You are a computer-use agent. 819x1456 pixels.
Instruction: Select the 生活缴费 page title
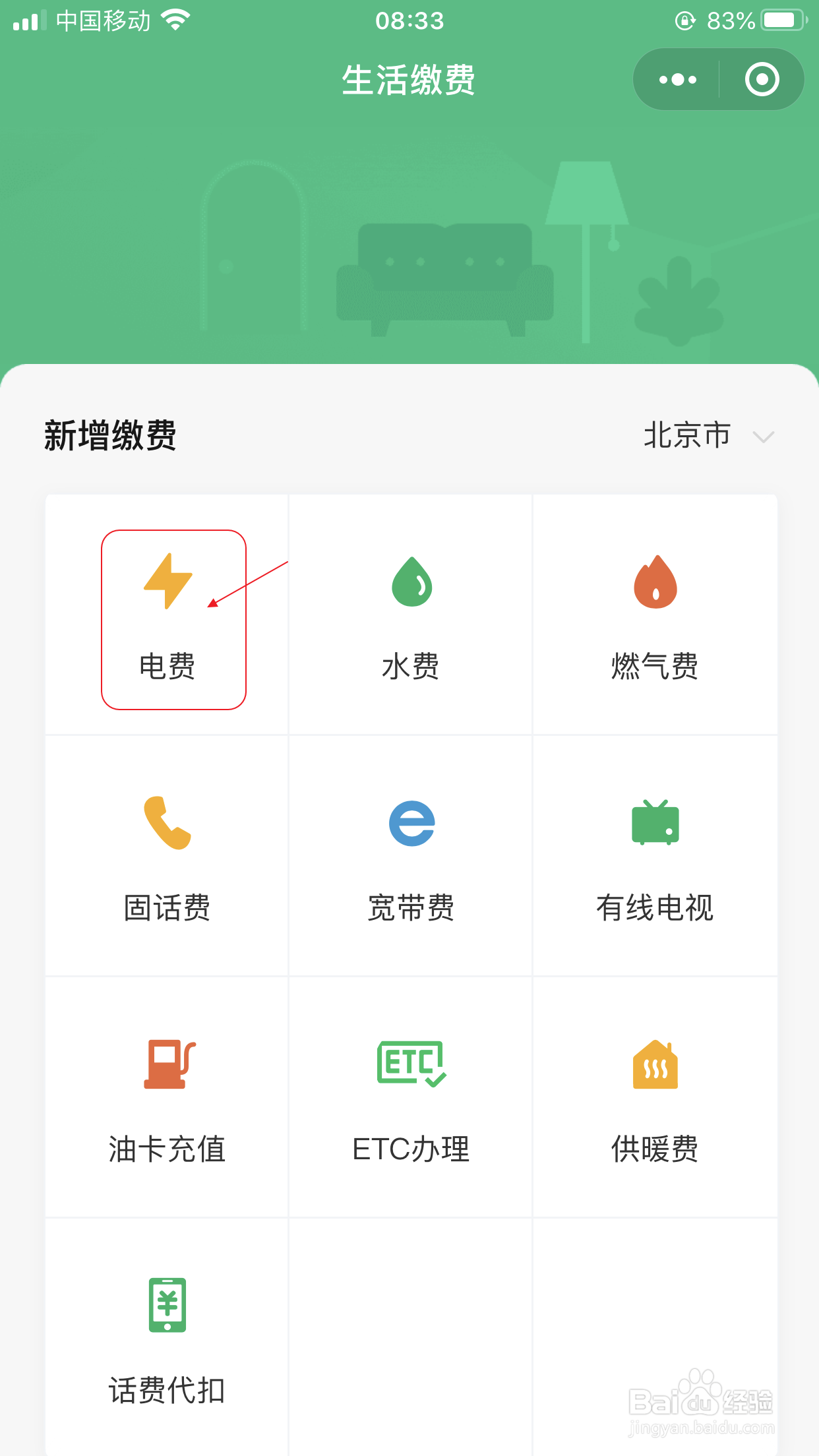[x=409, y=79]
